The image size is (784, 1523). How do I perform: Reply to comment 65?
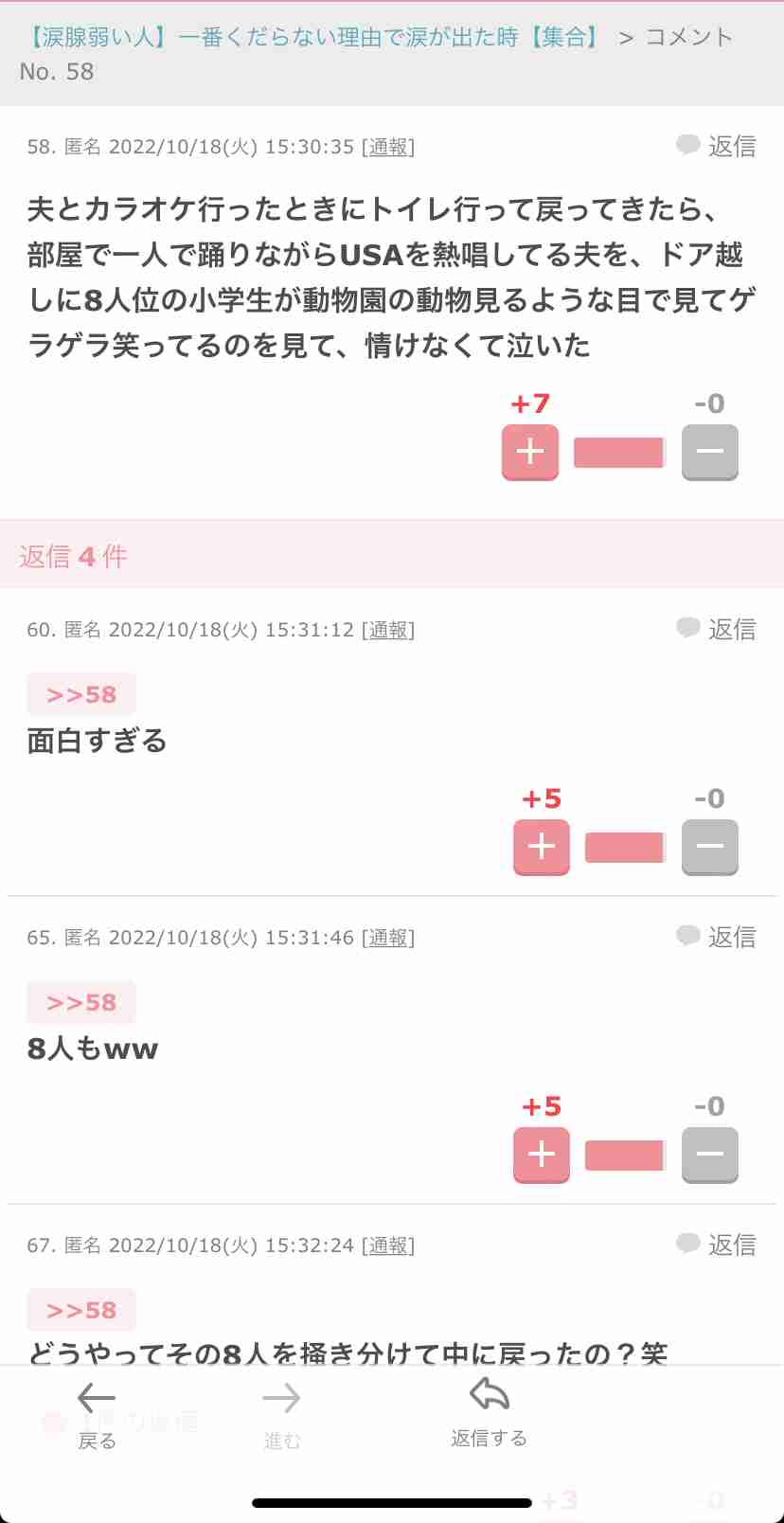[716, 937]
